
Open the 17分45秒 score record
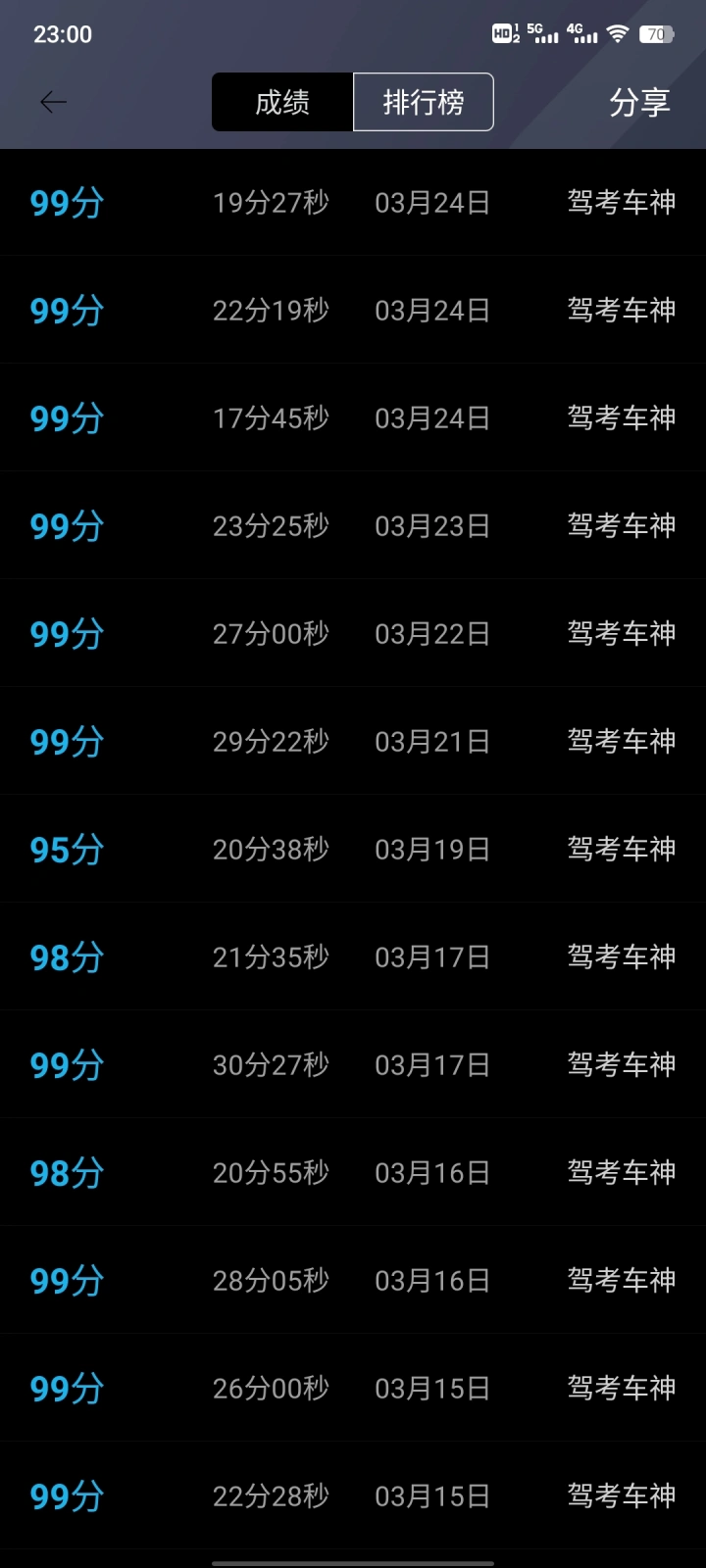[353, 417]
